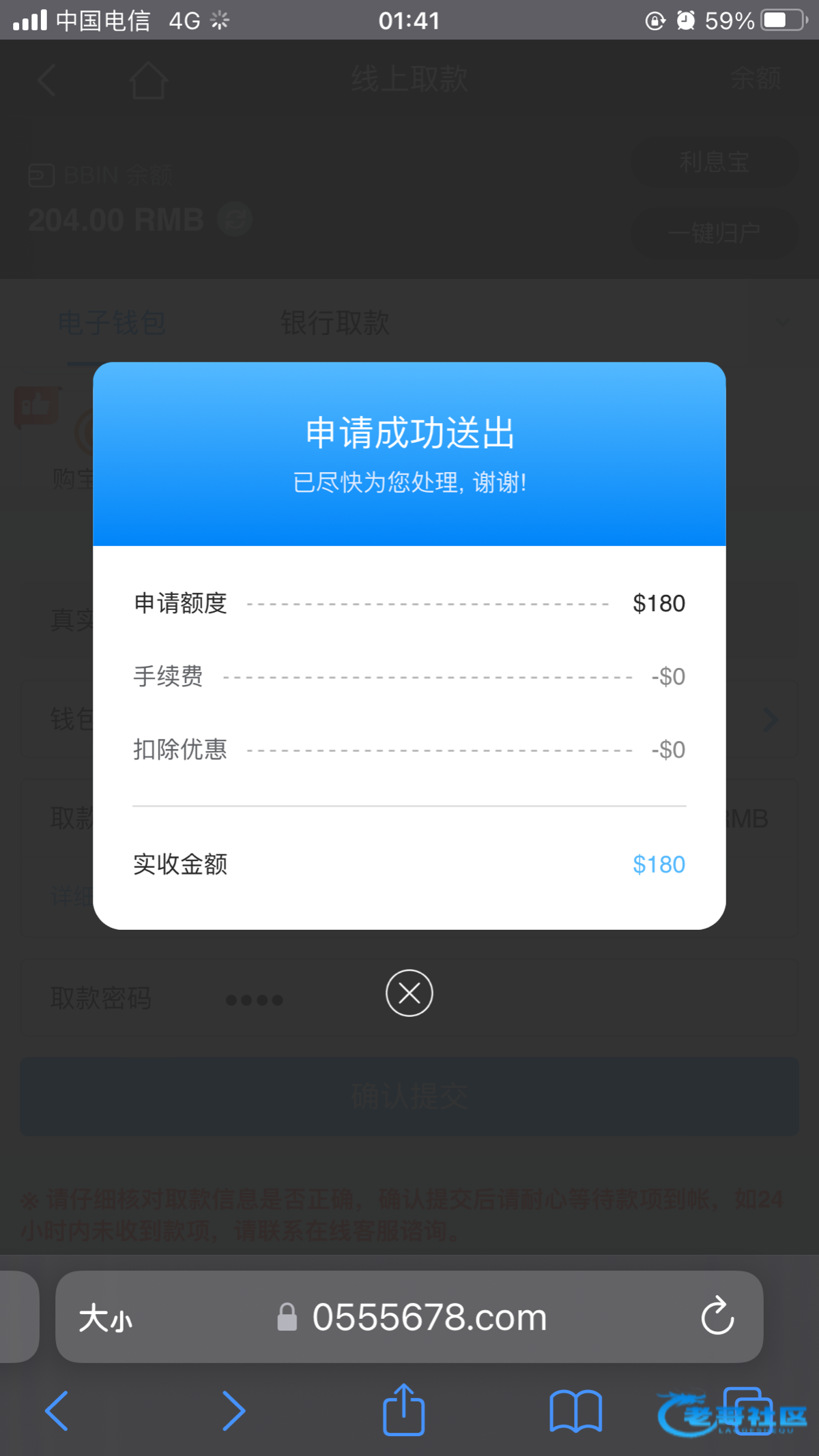
Task: Go back in Safari browser history
Action: coord(57,1410)
